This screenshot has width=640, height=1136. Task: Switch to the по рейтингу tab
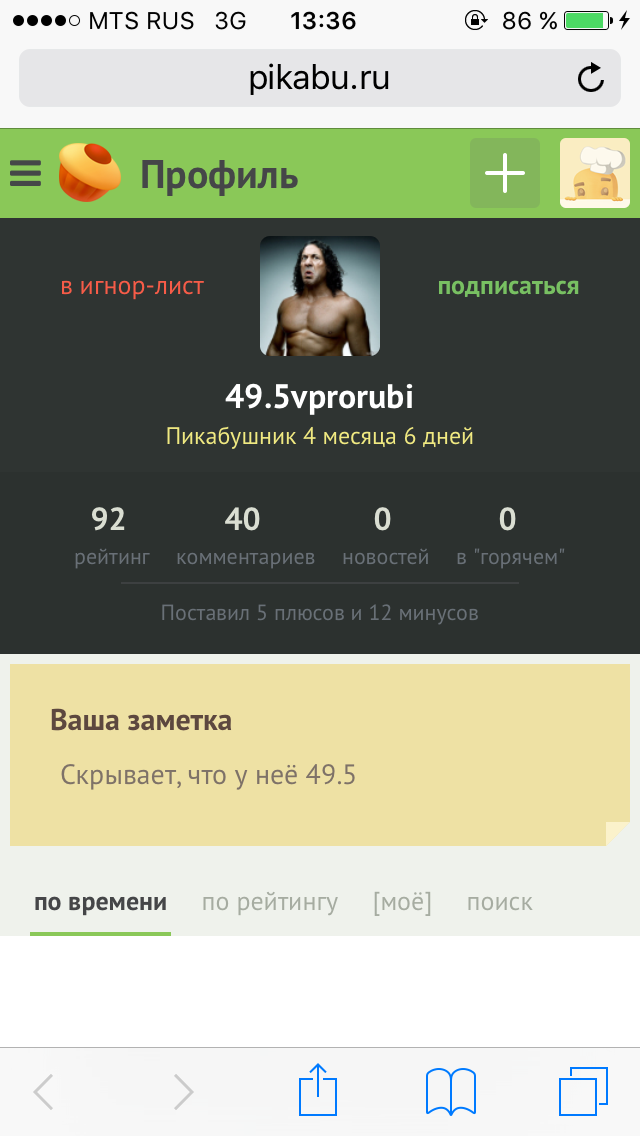270,903
